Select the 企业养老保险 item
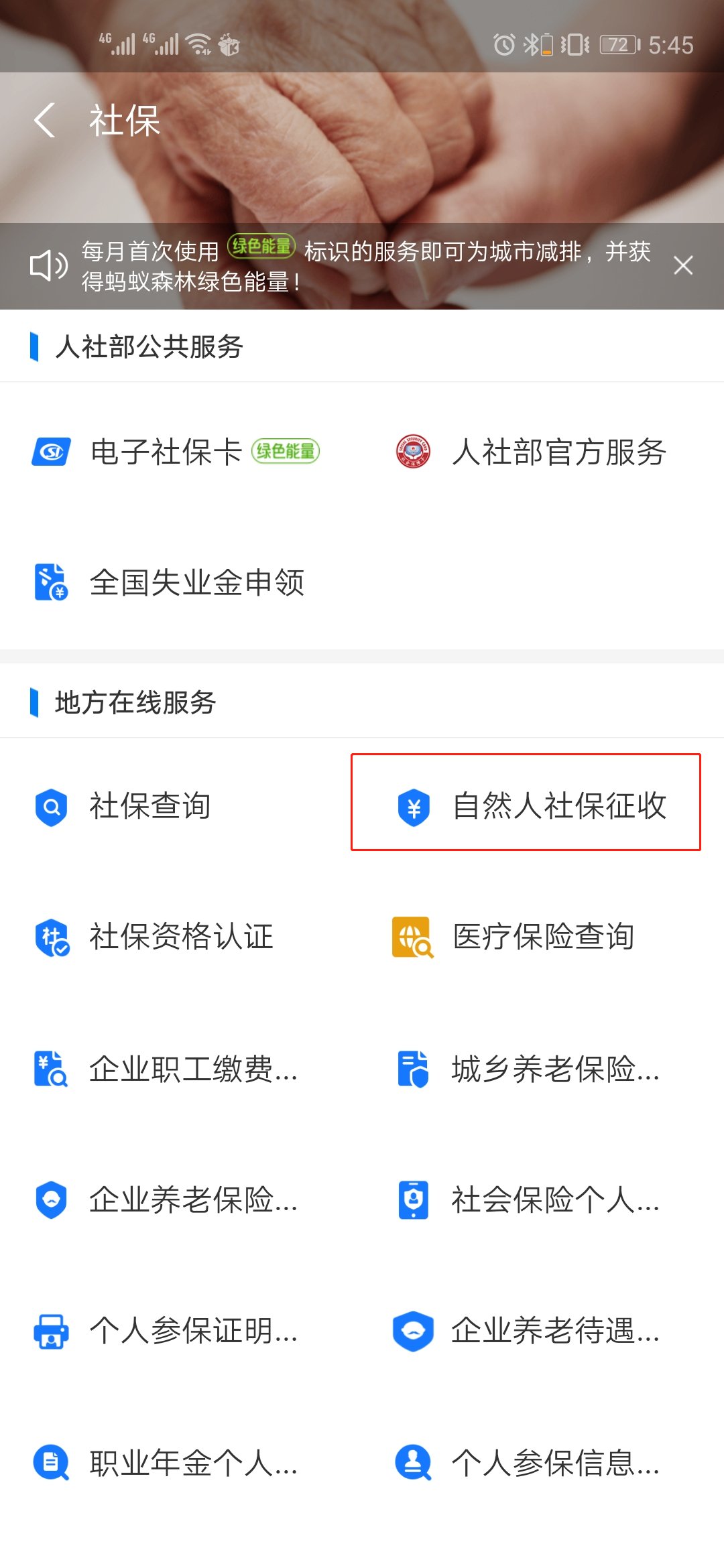724x1568 pixels. pos(168,1199)
